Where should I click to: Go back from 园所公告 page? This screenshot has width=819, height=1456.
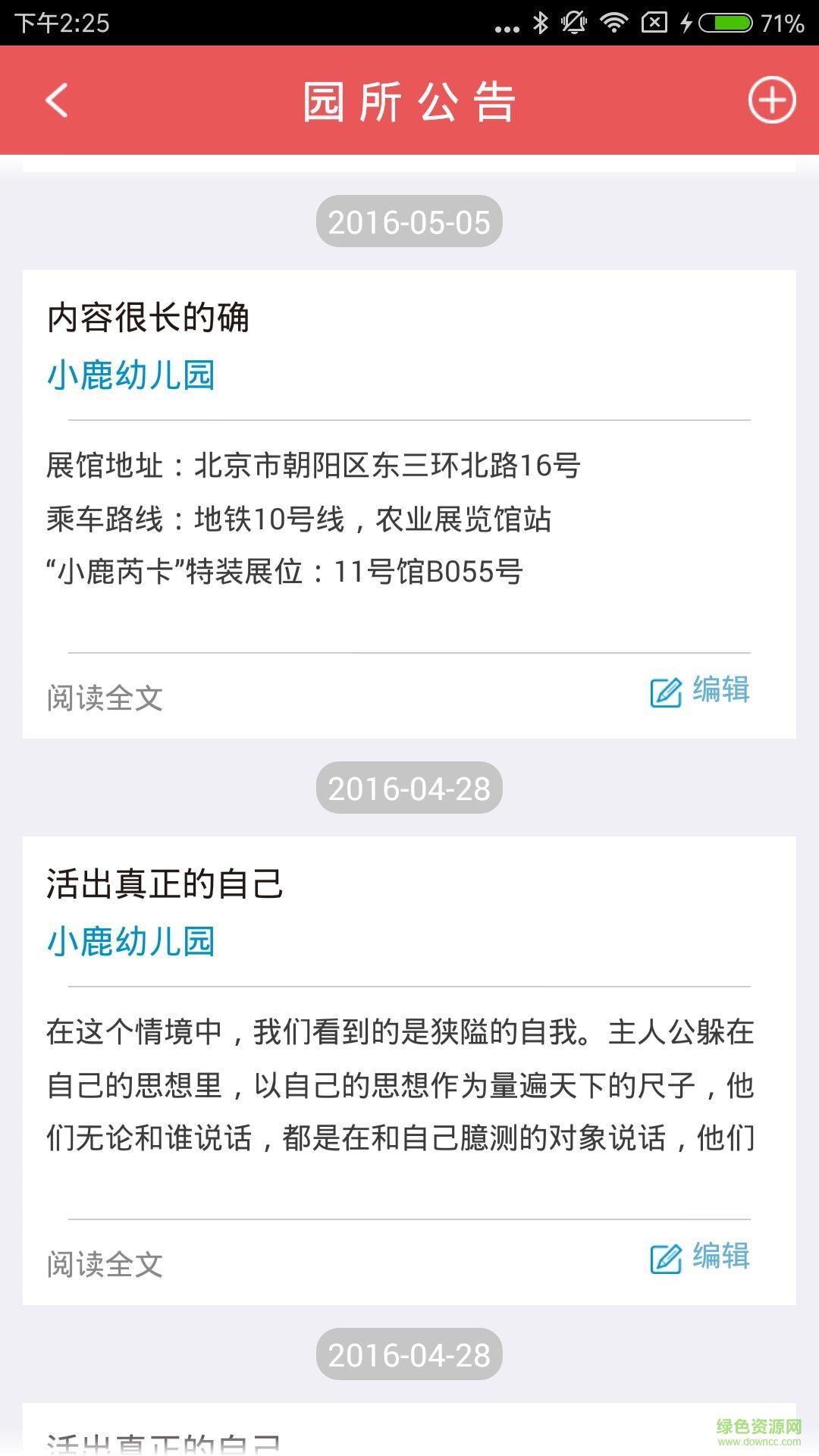57,100
